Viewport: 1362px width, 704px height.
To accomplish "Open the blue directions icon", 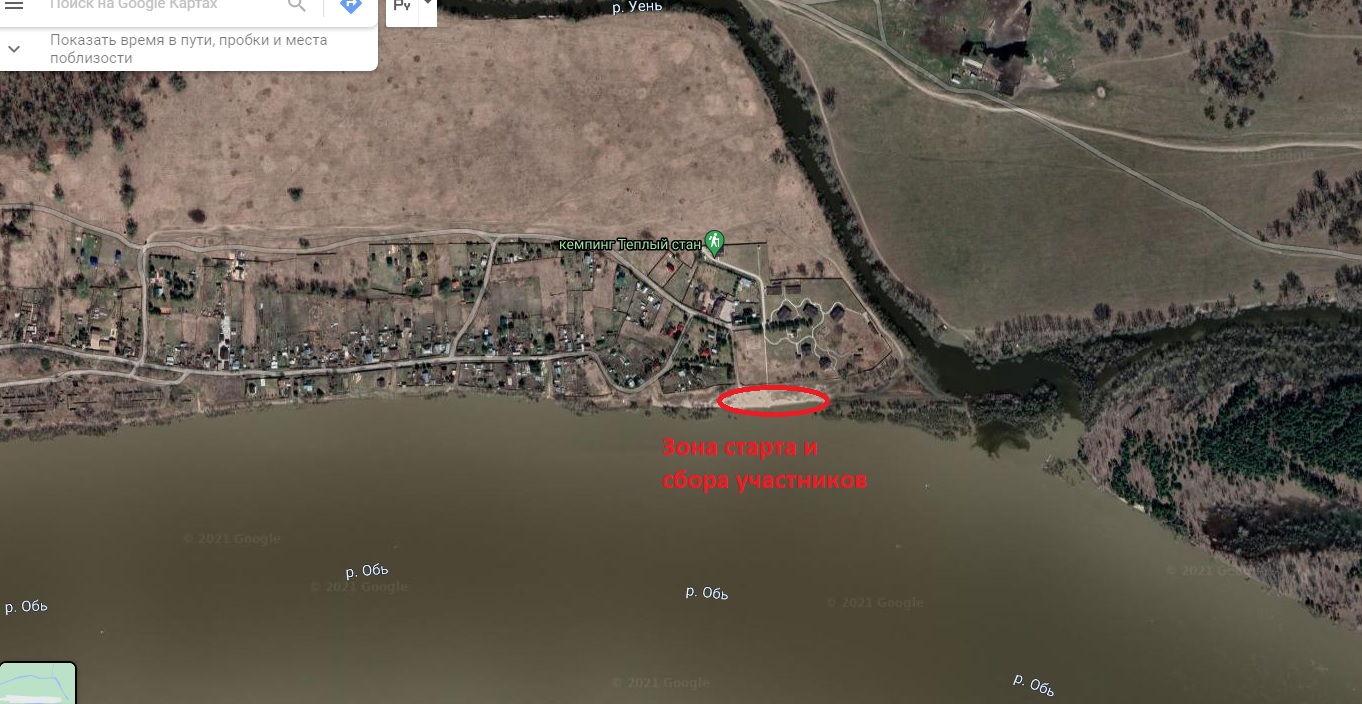I will (350, 6).
